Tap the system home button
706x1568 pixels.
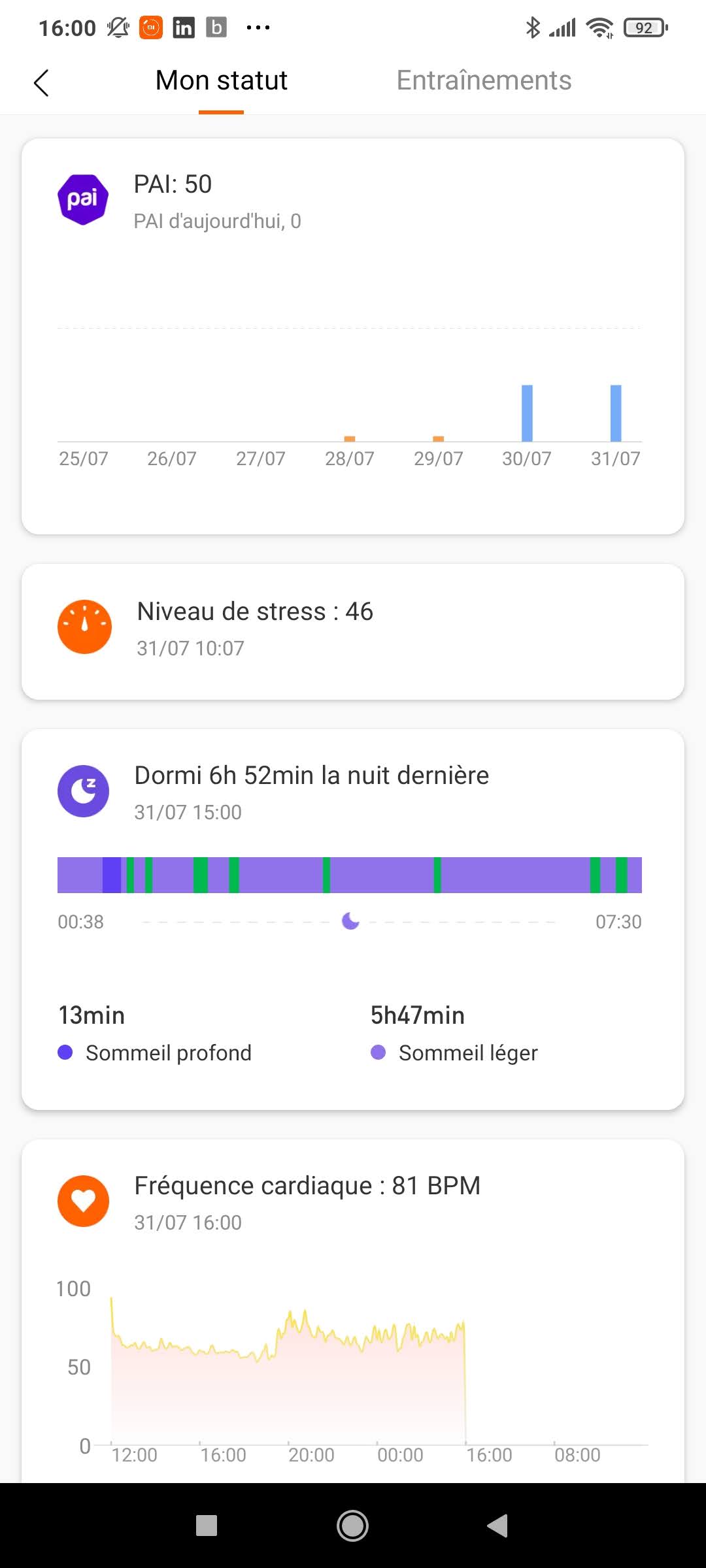pos(352,1526)
